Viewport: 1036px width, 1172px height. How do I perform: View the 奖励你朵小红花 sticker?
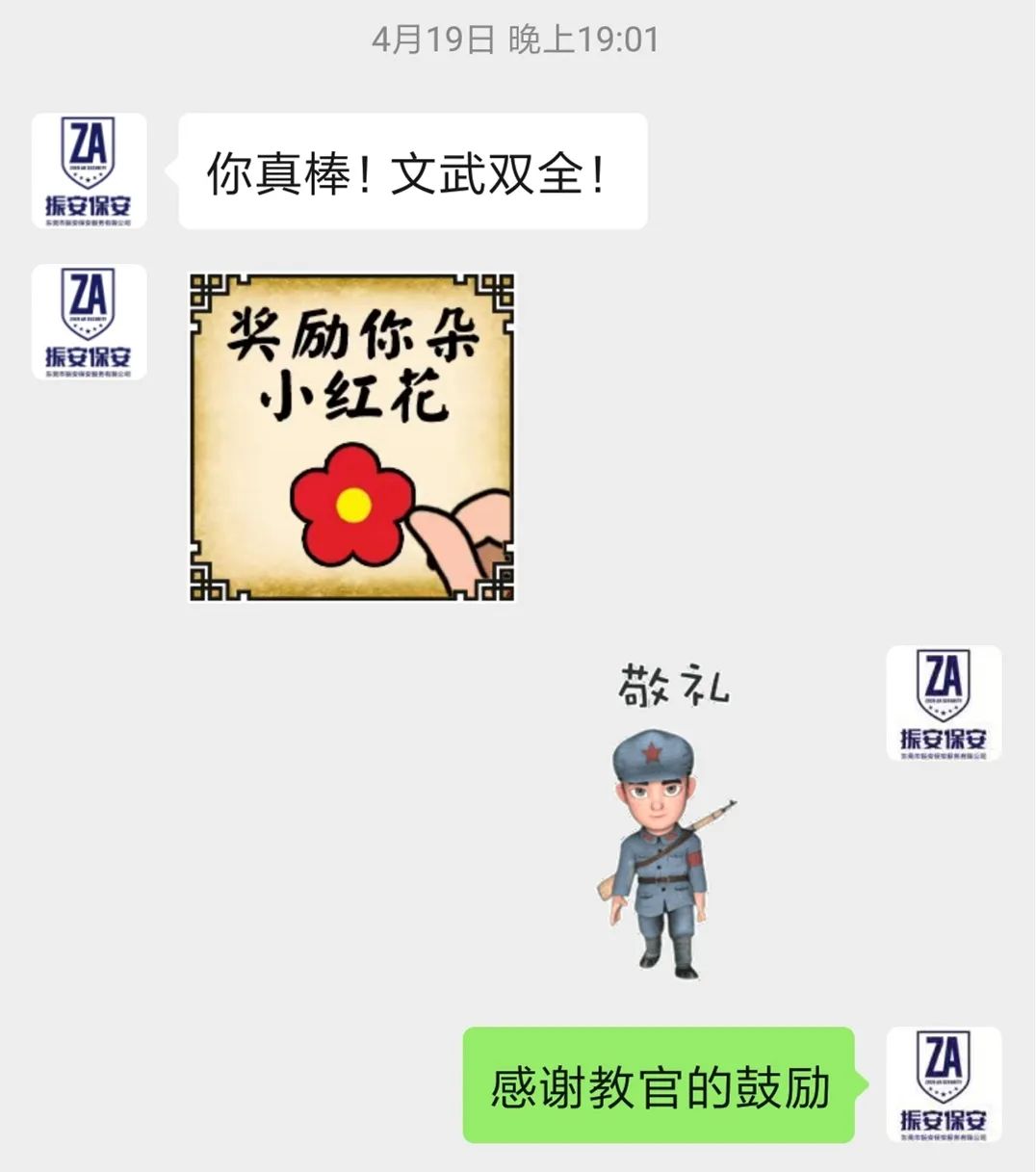pos(351,437)
